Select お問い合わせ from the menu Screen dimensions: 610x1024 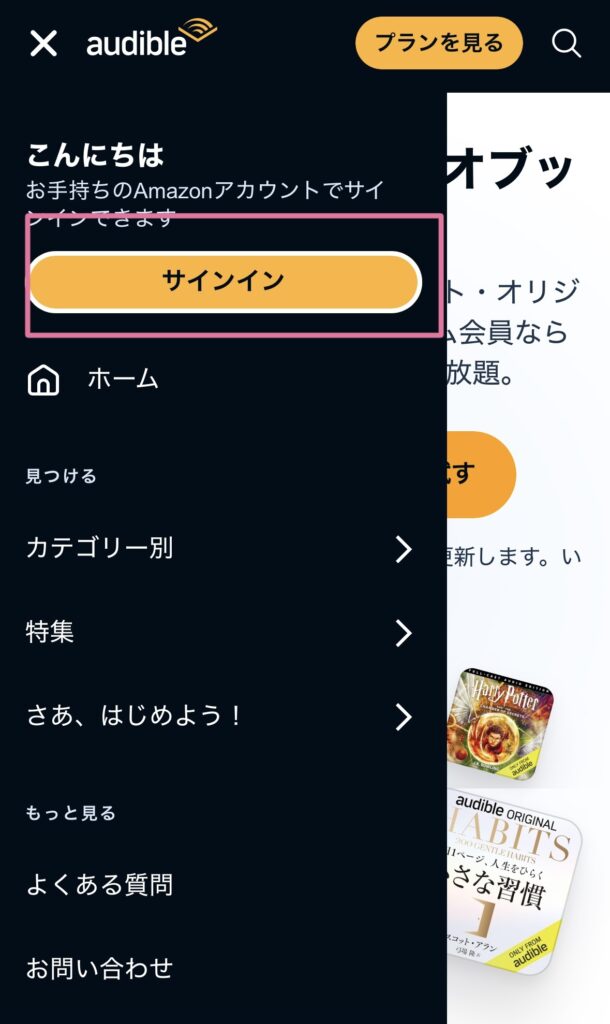tap(99, 968)
